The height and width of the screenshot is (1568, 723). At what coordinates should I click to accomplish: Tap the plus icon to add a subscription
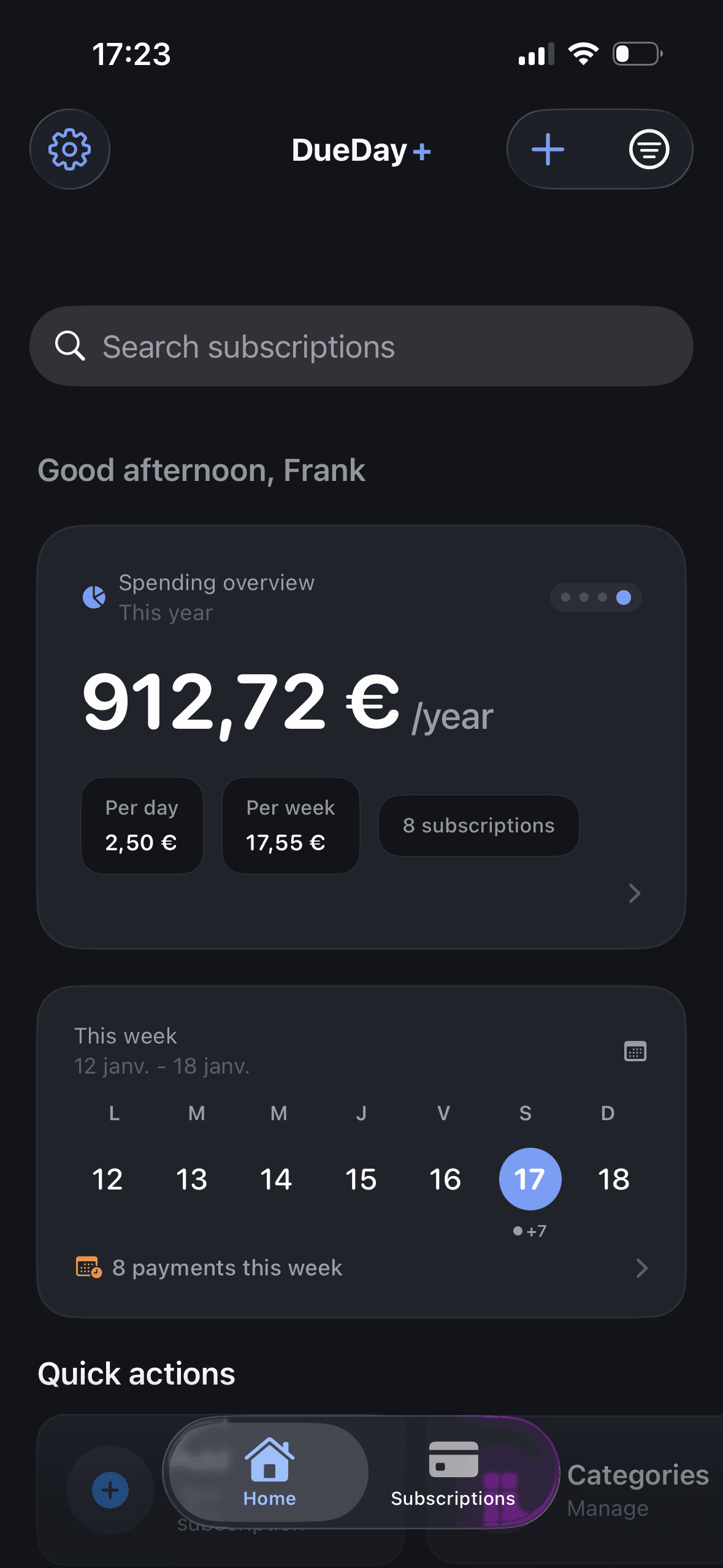tap(548, 149)
